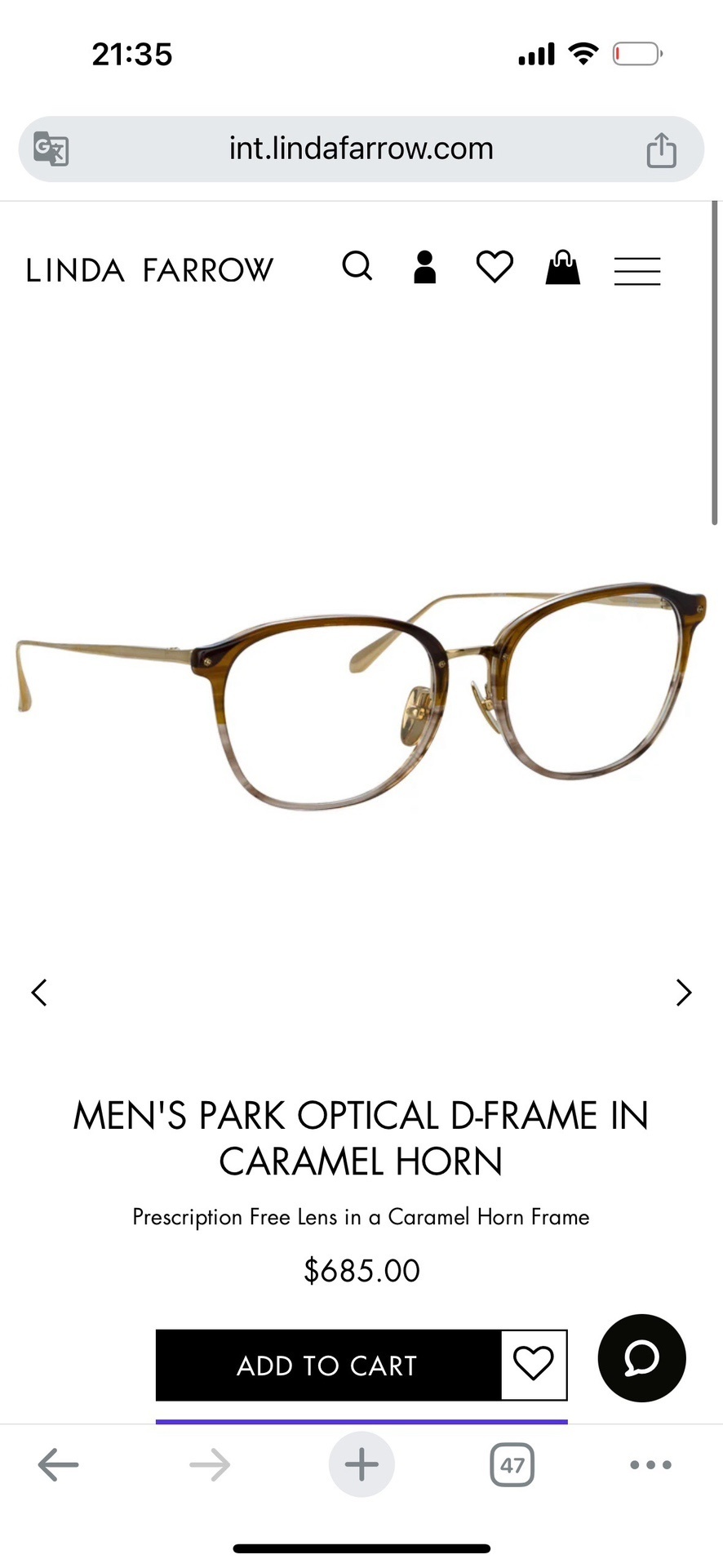Open the shopping bag

(562, 267)
